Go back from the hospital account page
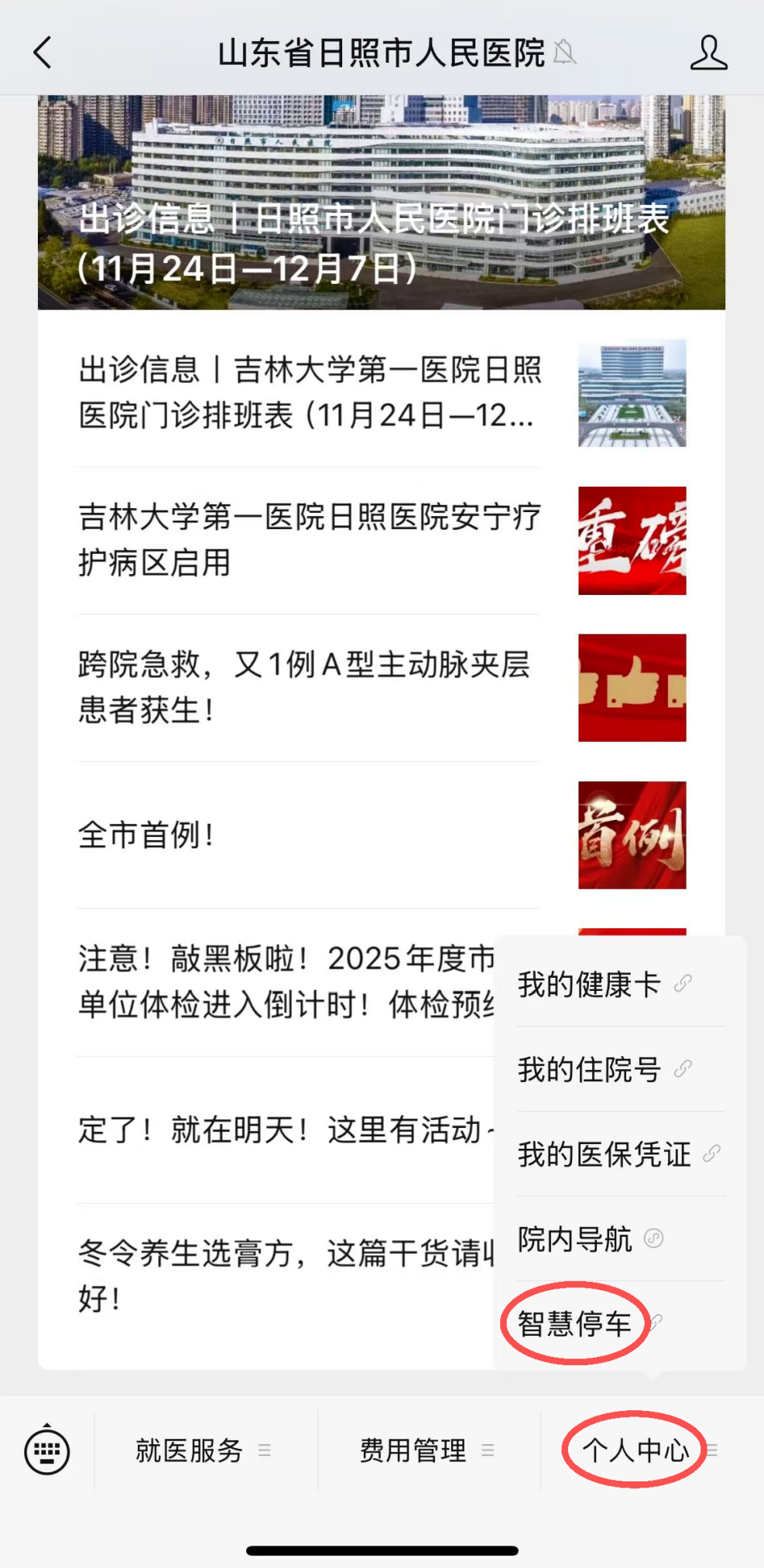The image size is (764, 1568). pos(43,53)
